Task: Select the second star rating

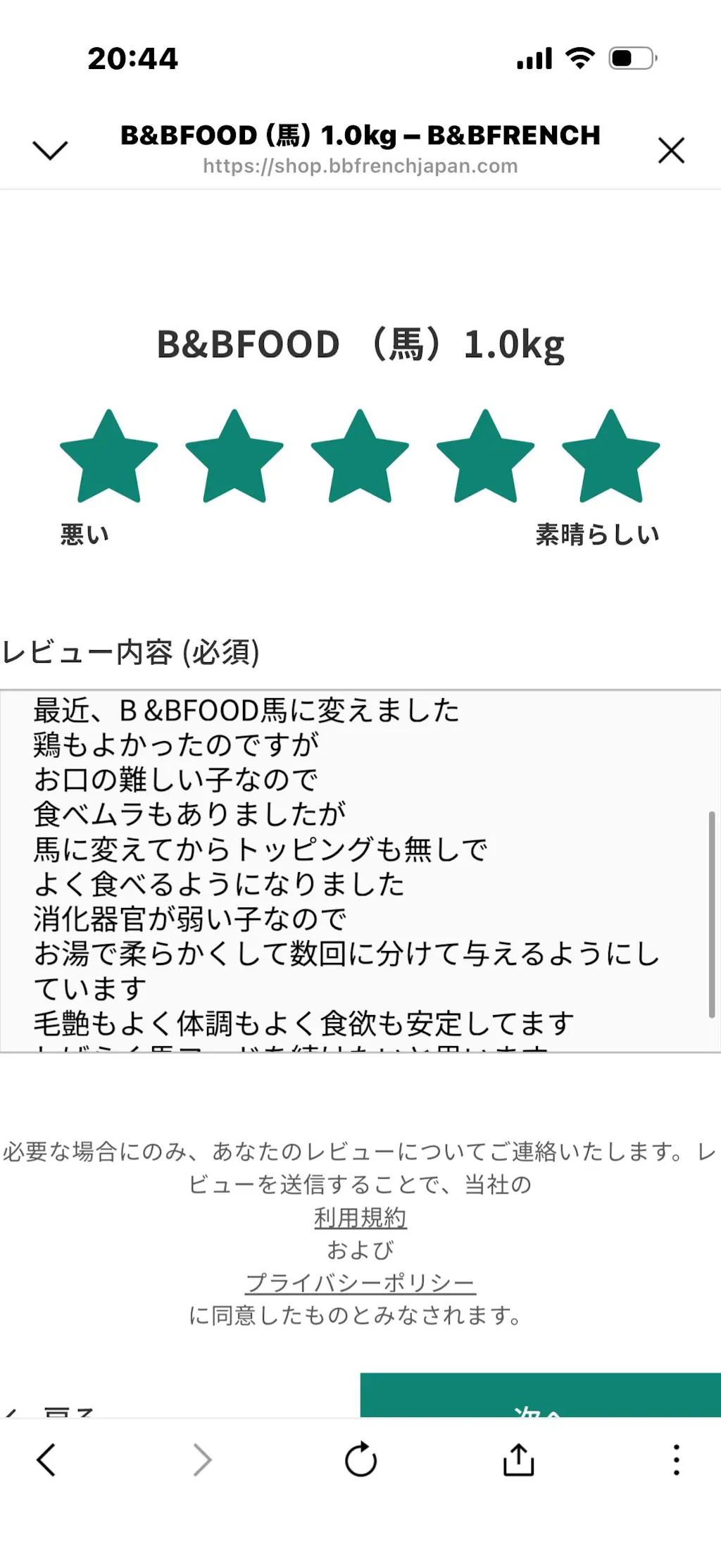Action: (234, 457)
